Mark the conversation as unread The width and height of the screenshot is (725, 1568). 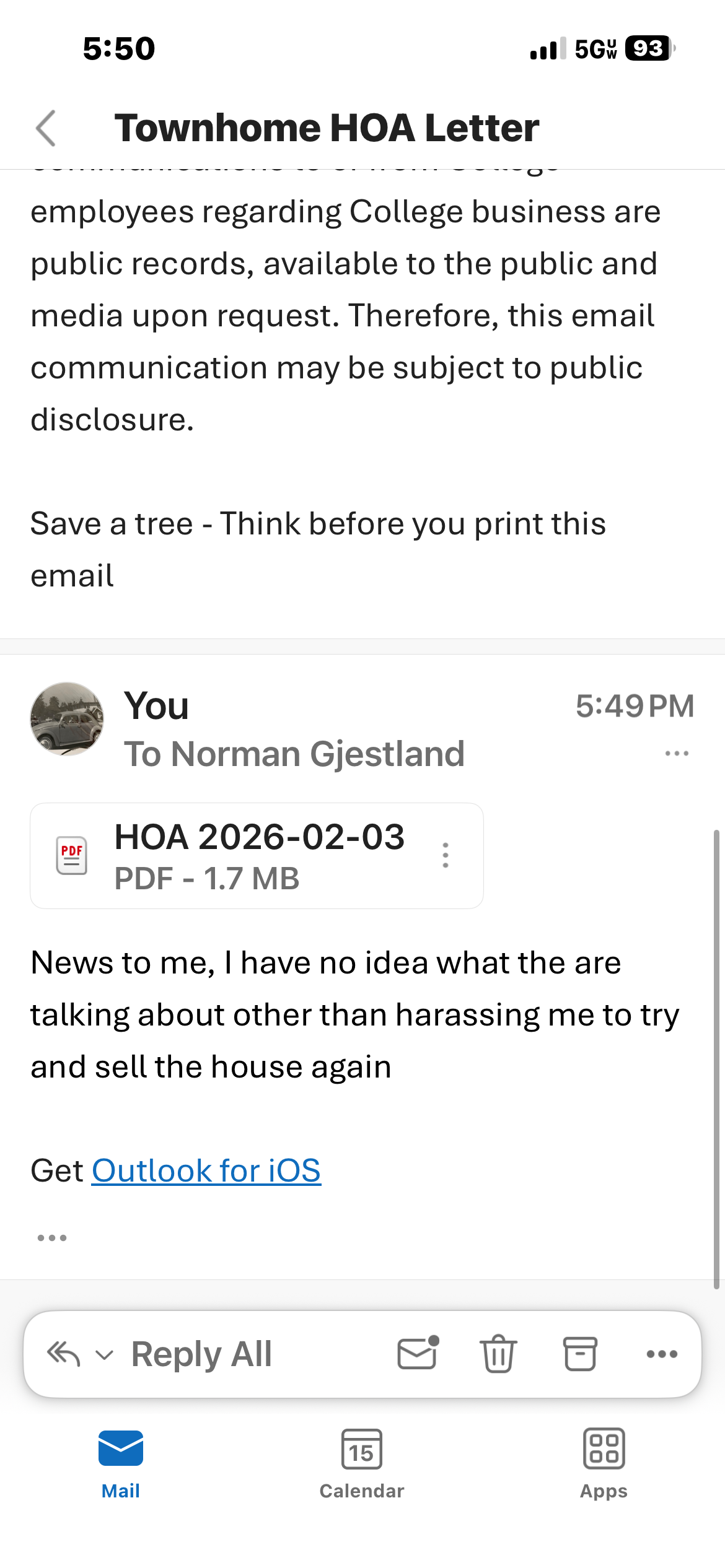coord(418,1354)
